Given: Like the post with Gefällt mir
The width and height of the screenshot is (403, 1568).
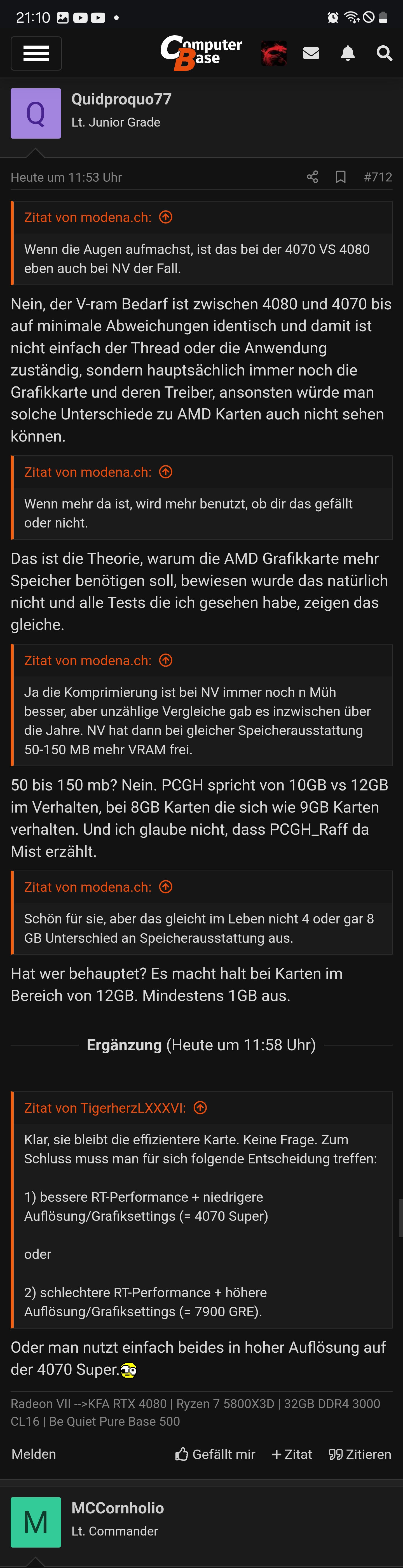Looking at the screenshot, I should click(x=215, y=1454).
